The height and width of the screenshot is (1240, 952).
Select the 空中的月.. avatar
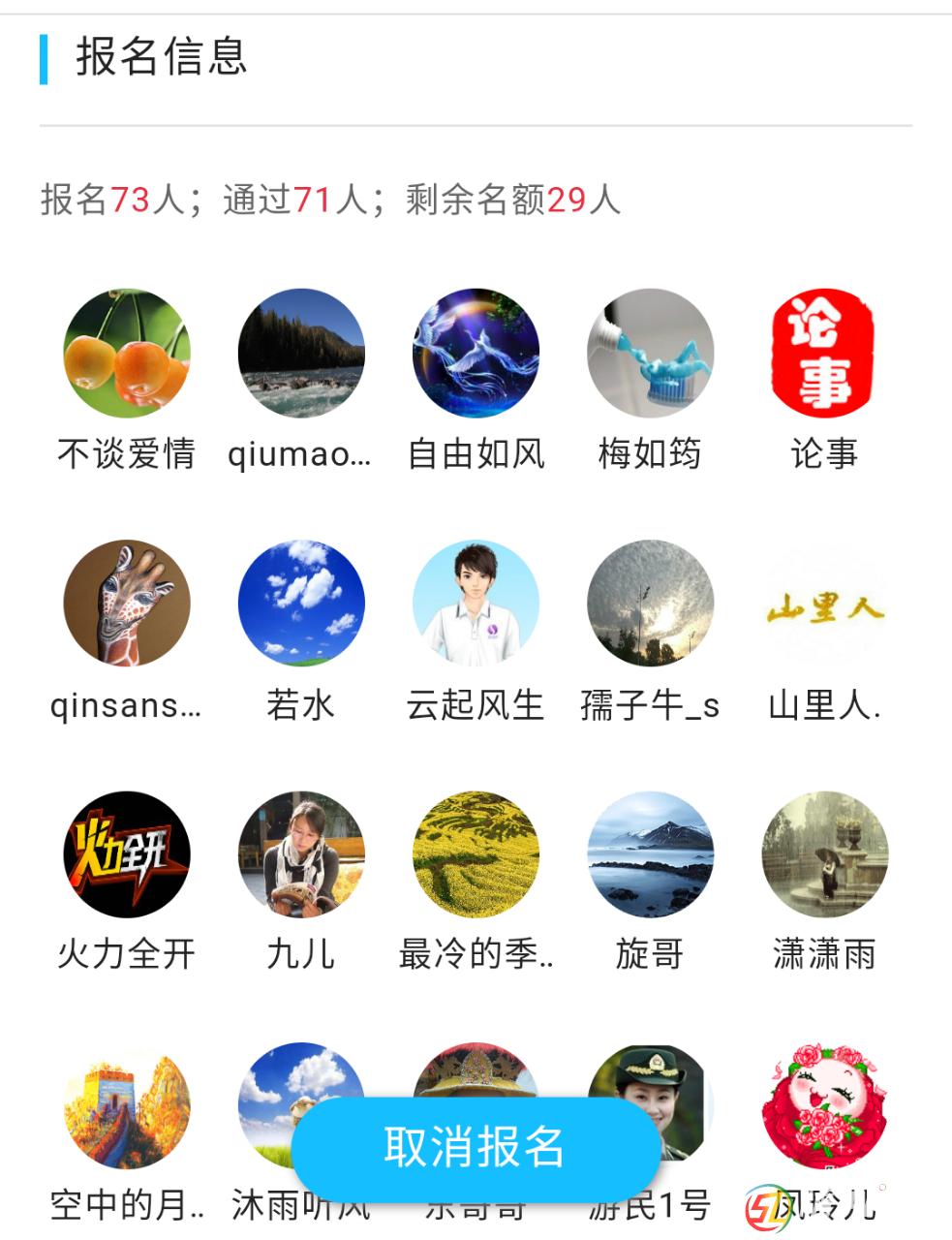click(127, 1106)
